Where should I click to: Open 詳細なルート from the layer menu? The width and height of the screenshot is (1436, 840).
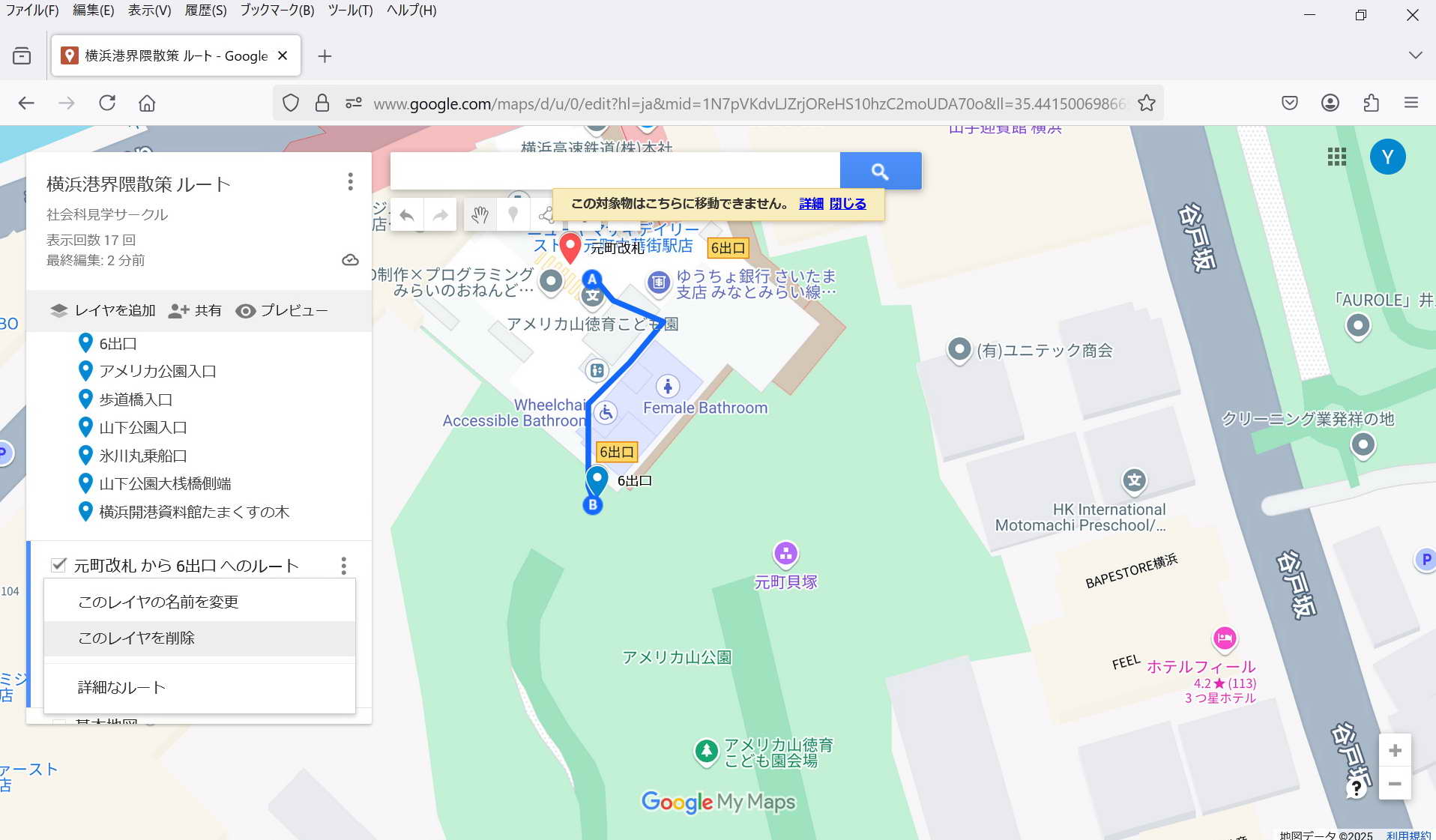pos(121,687)
